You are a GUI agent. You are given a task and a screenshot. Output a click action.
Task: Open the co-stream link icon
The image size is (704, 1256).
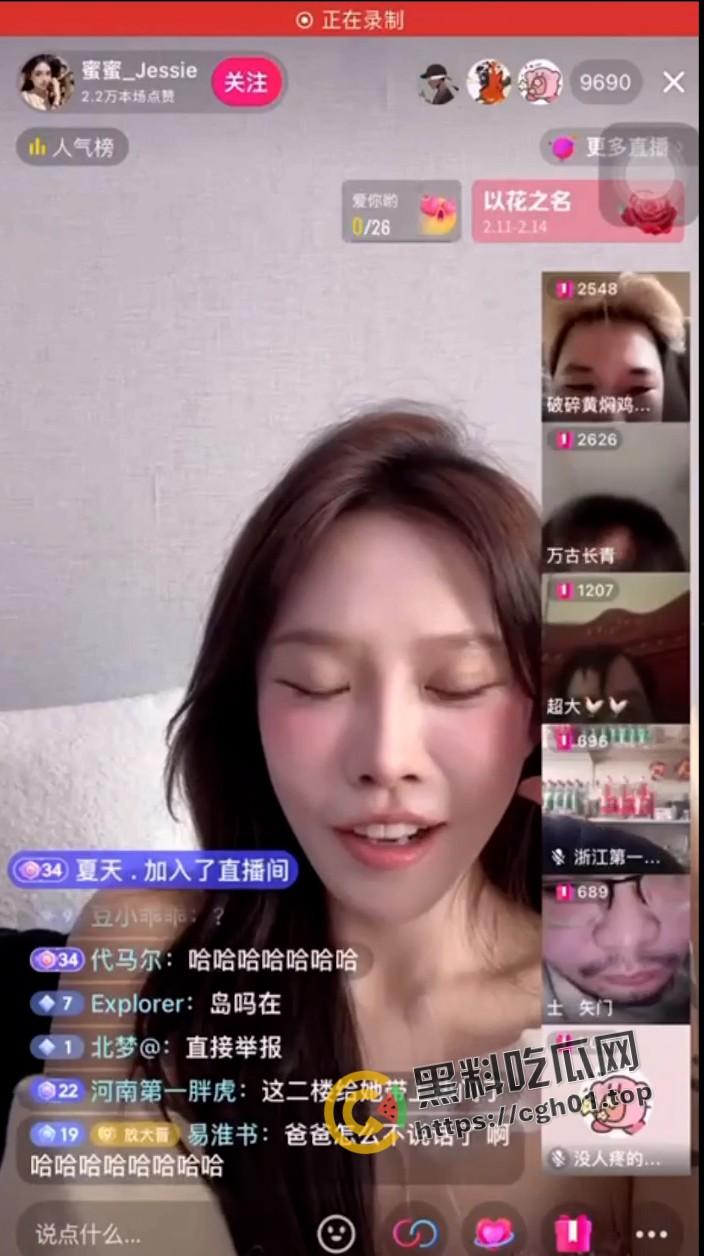pyautogui.click(x=414, y=1233)
